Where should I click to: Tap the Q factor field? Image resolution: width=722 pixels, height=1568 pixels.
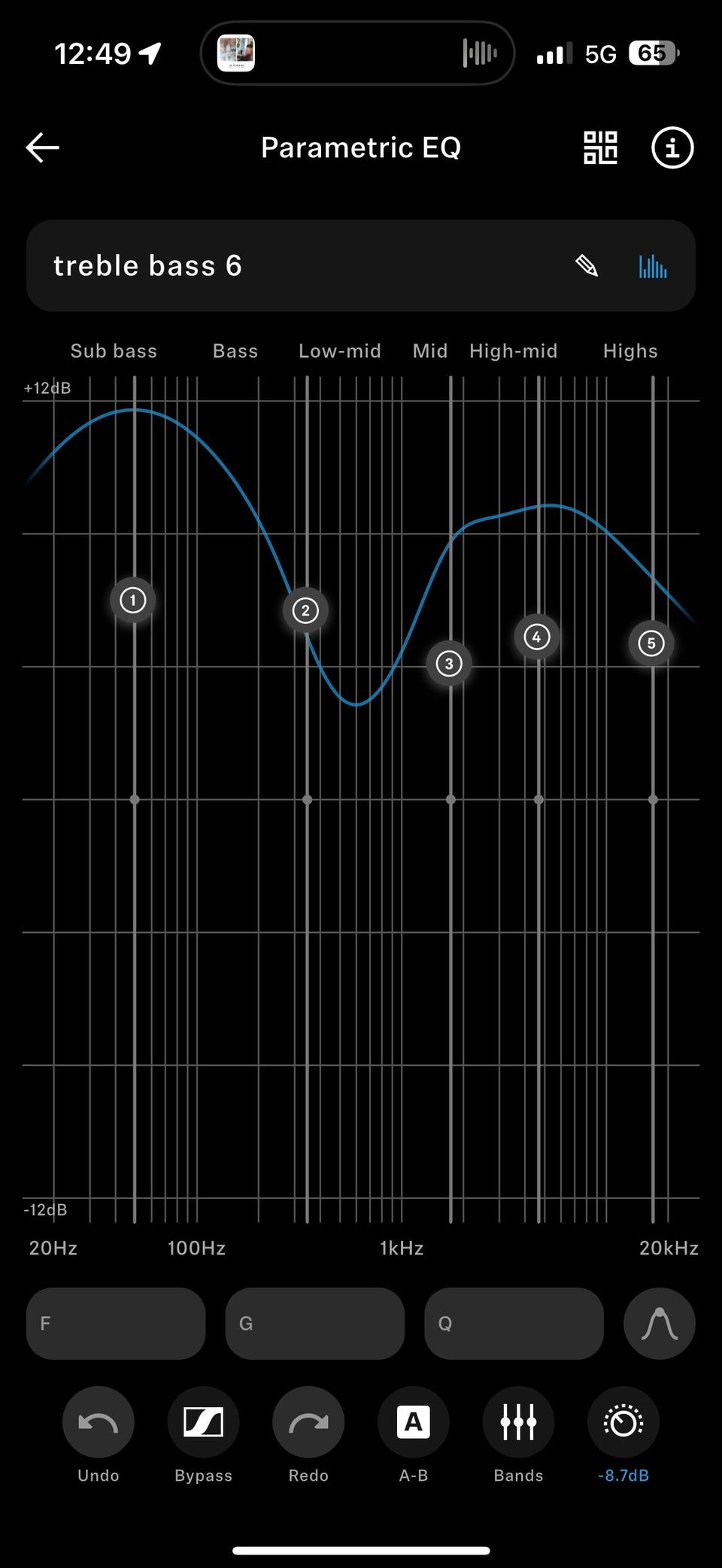514,1324
